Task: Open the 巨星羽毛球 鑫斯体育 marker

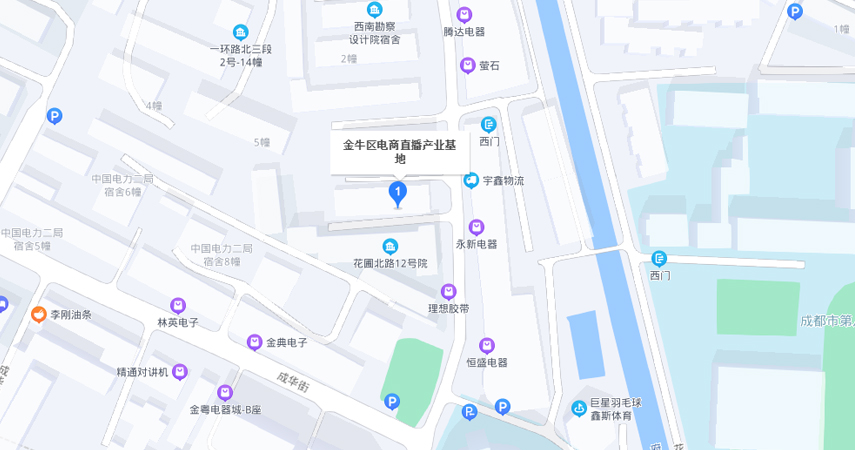Action: click(578, 408)
